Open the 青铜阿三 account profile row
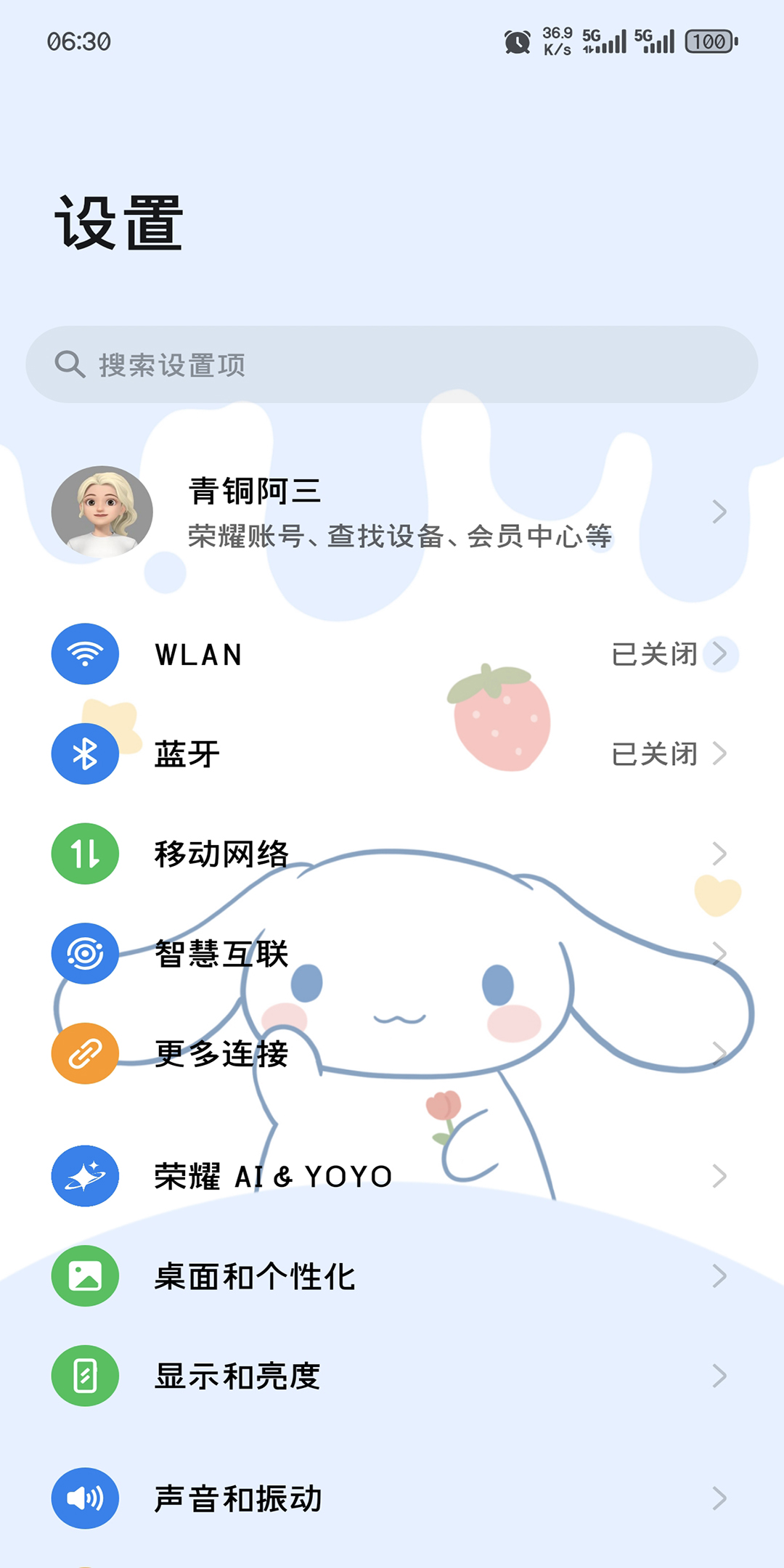The image size is (784, 1568). coord(392,513)
